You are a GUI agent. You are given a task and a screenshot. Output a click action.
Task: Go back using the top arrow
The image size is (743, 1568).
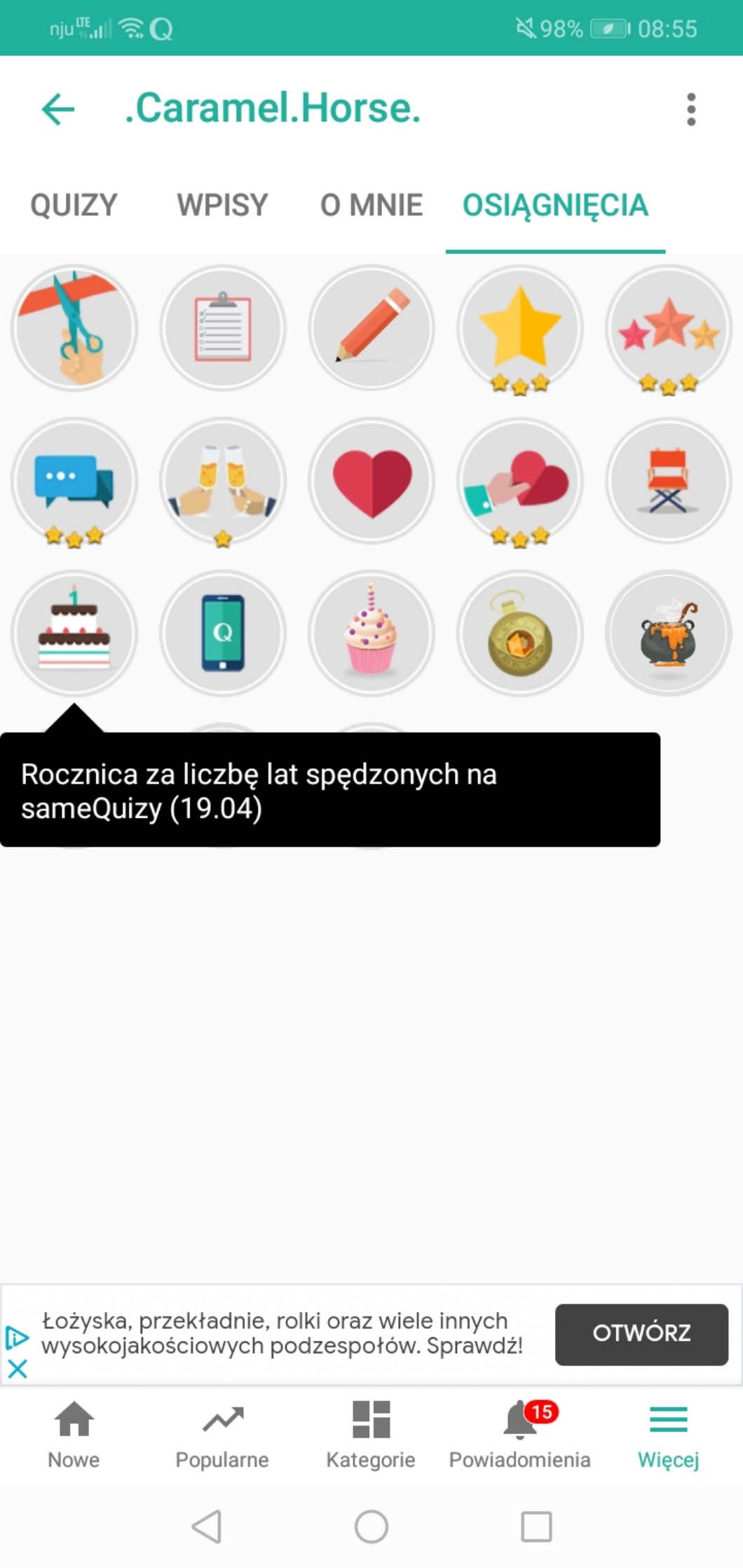pyautogui.click(x=58, y=109)
